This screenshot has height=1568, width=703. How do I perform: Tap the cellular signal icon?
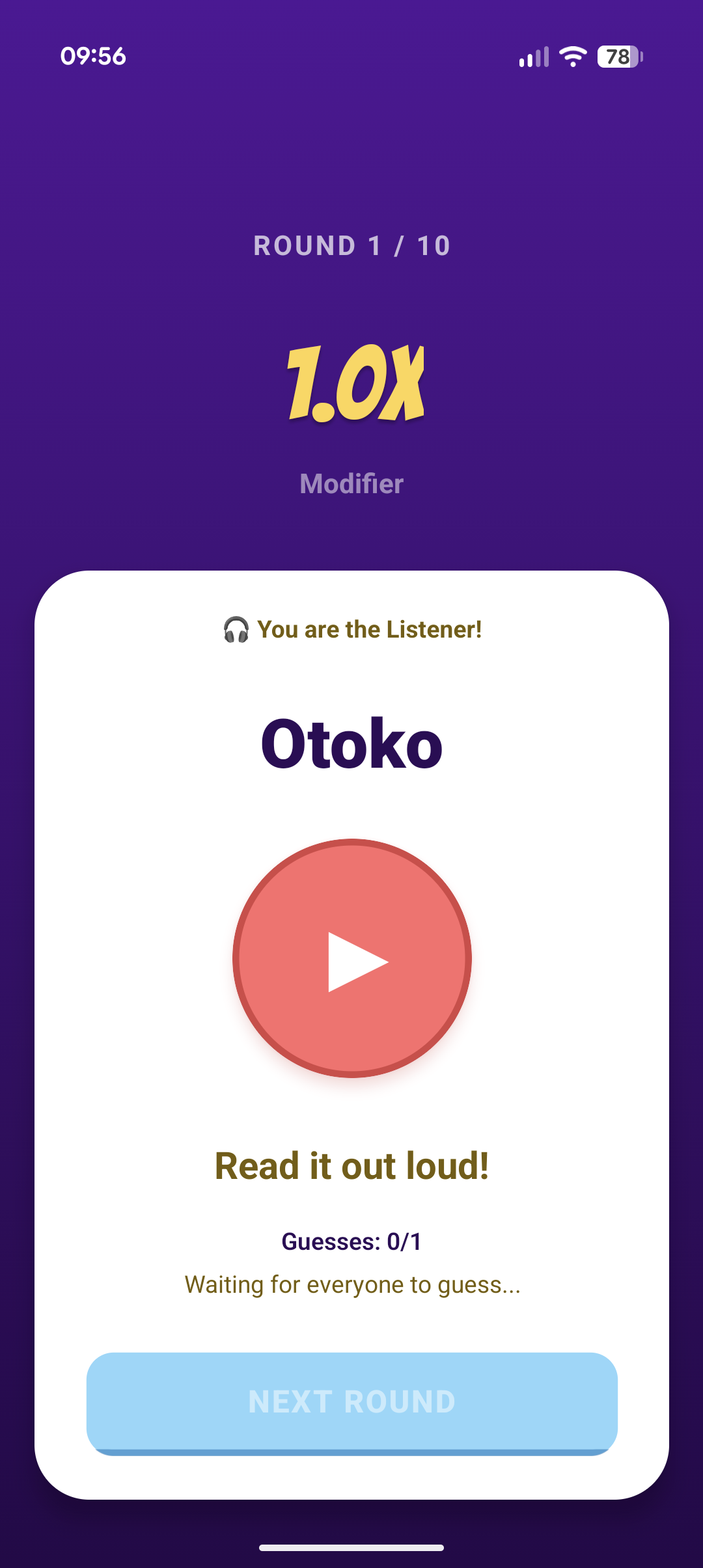click(534, 57)
